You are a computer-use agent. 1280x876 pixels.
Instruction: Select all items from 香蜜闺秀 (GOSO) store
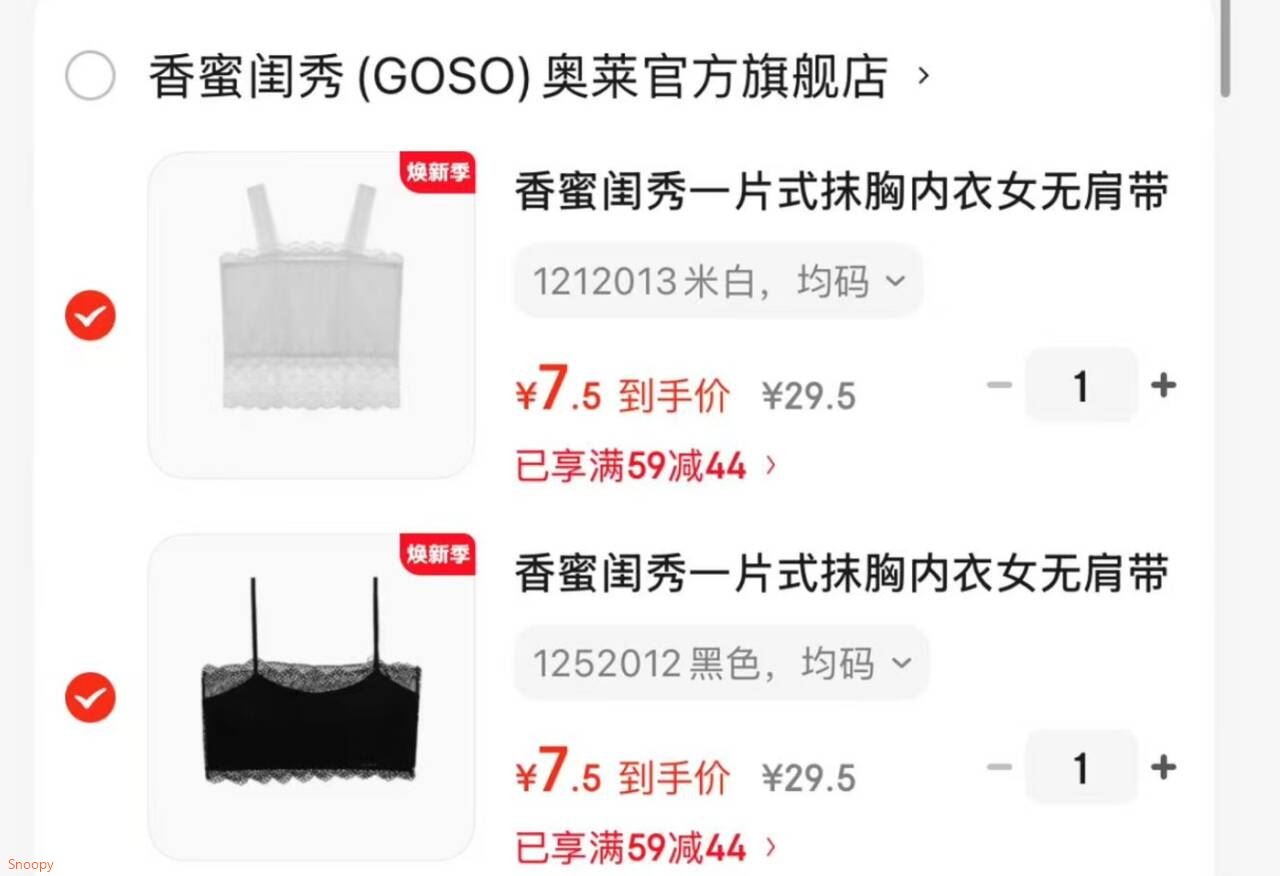click(x=90, y=76)
